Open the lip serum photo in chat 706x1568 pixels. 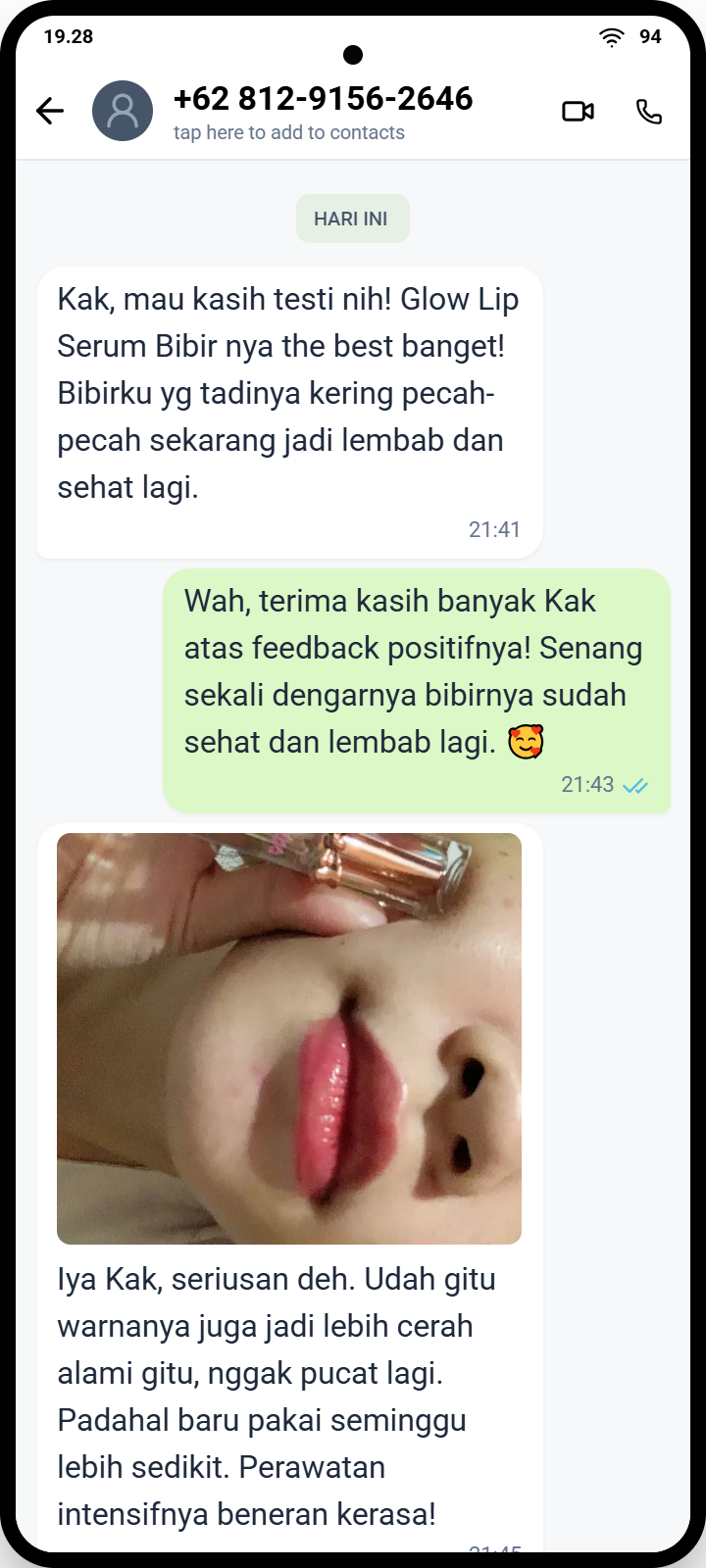point(289,1038)
